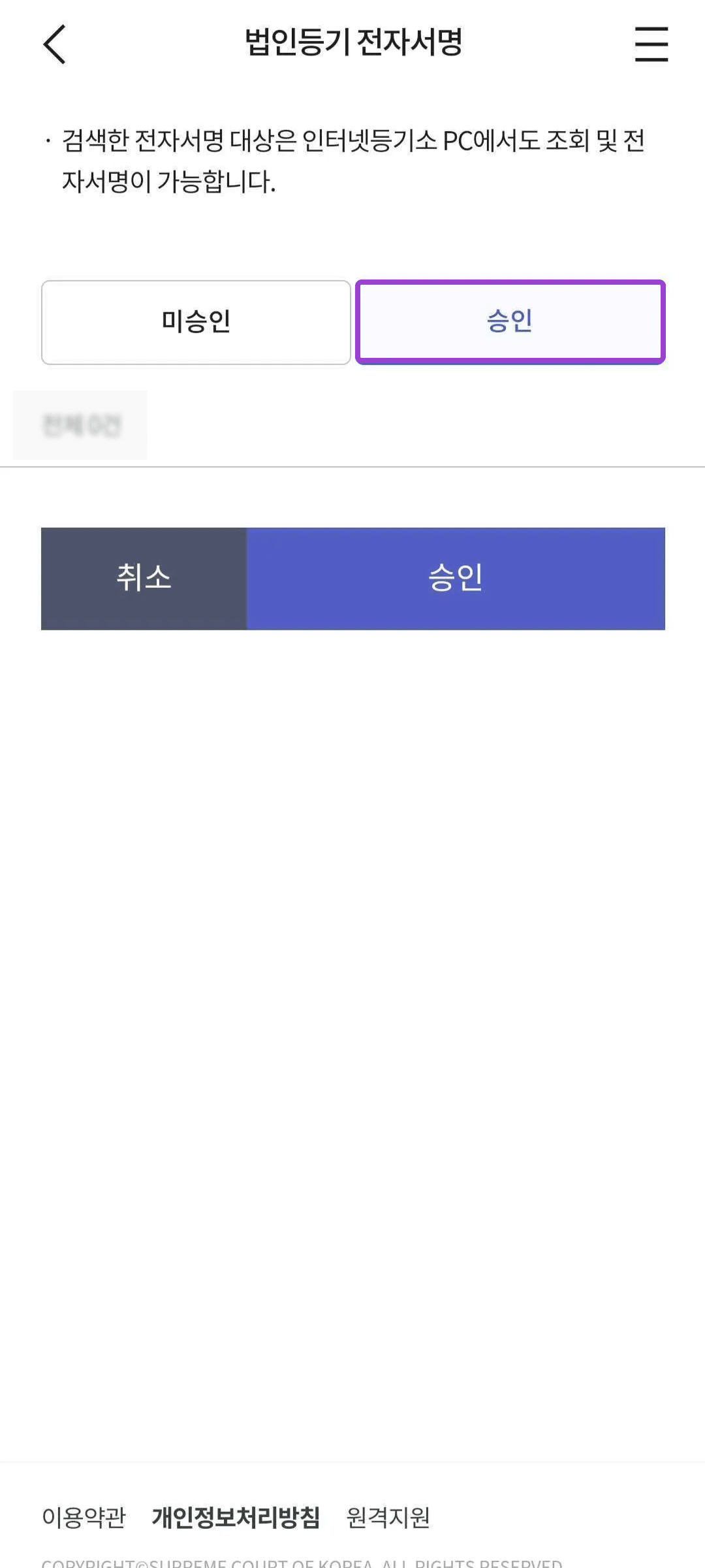The image size is (705, 1568).
Task: Tap the blue 승인 button
Action: coord(456,578)
